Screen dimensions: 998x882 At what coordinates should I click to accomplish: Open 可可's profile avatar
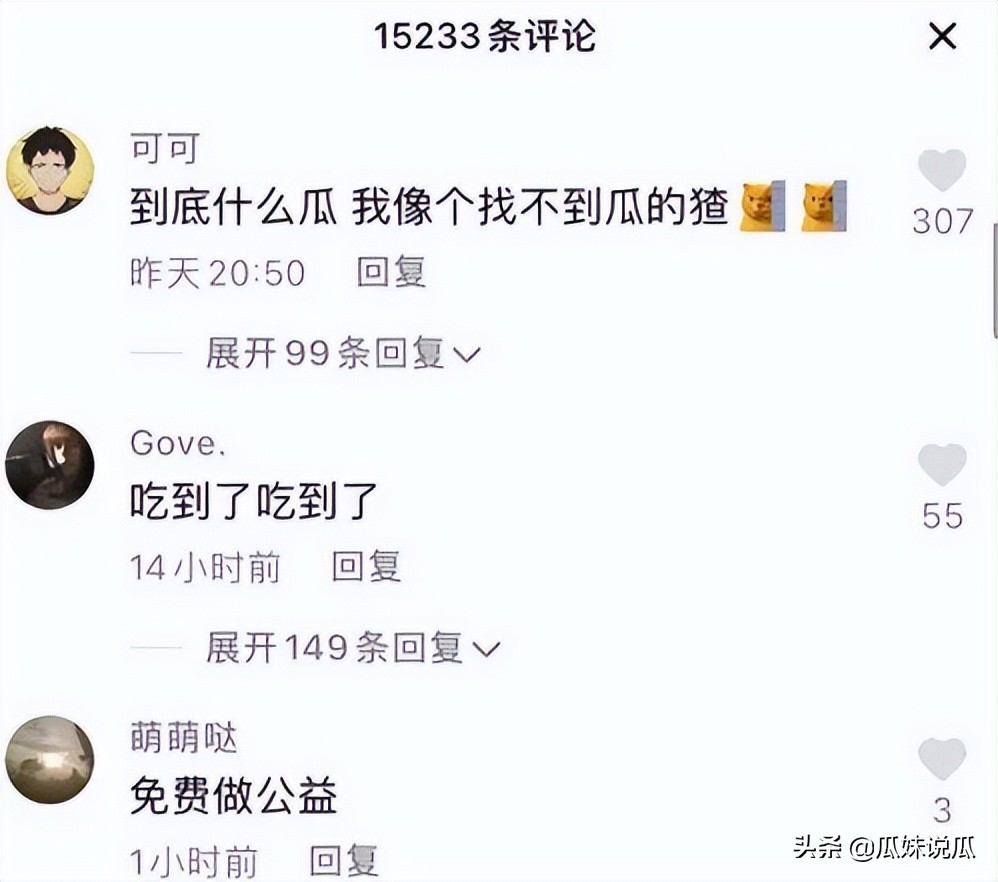[50, 171]
